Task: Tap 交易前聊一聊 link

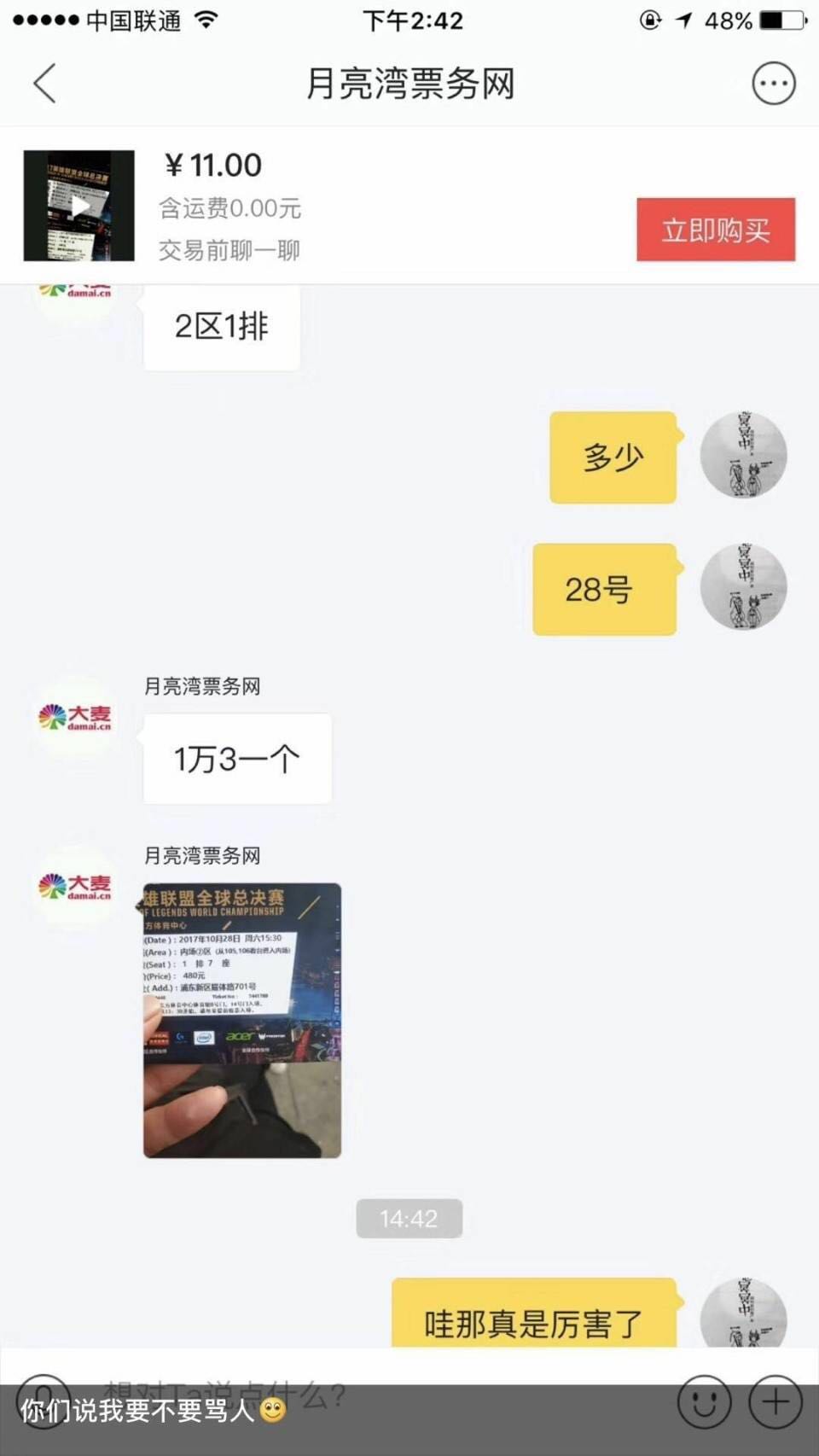Action: tap(228, 250)
